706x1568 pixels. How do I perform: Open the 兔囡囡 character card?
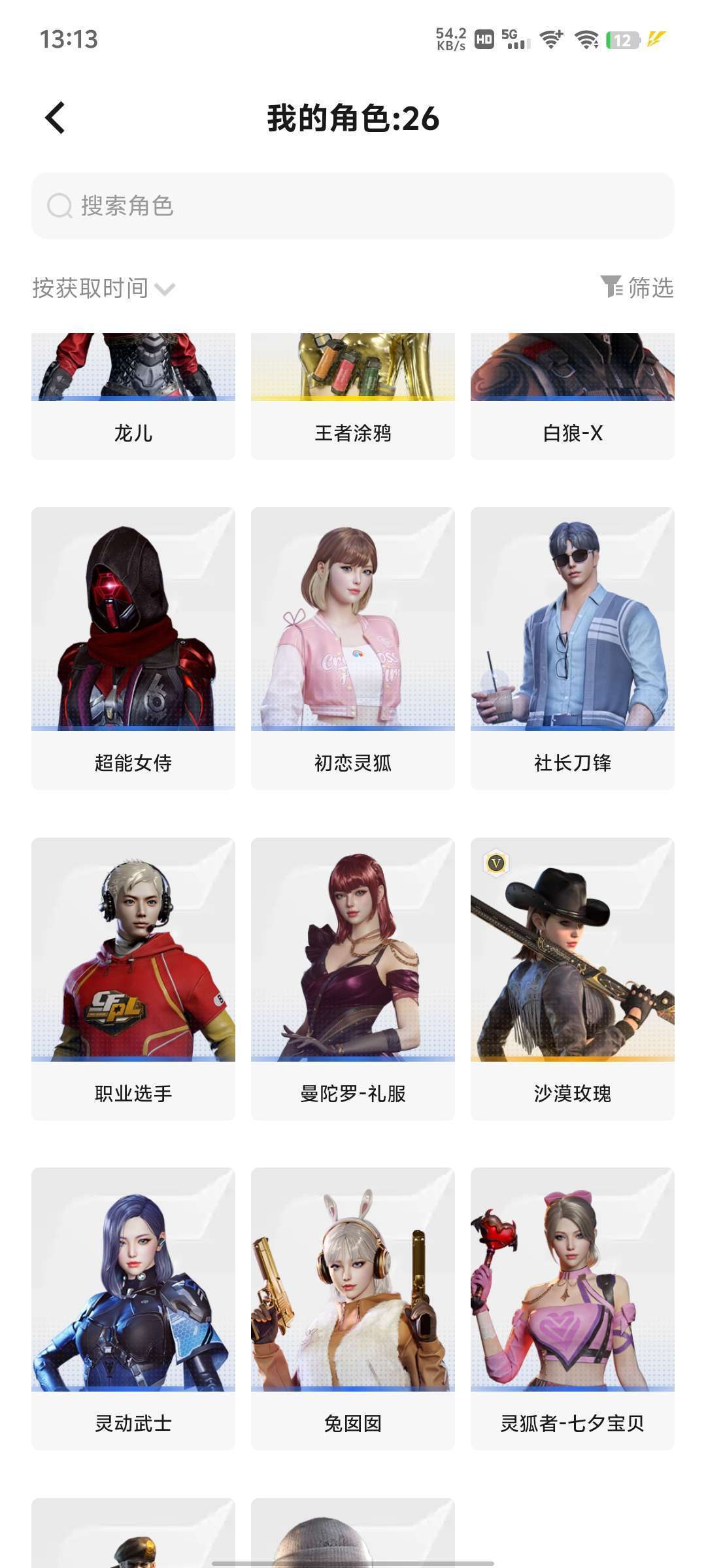point(353,1307)
